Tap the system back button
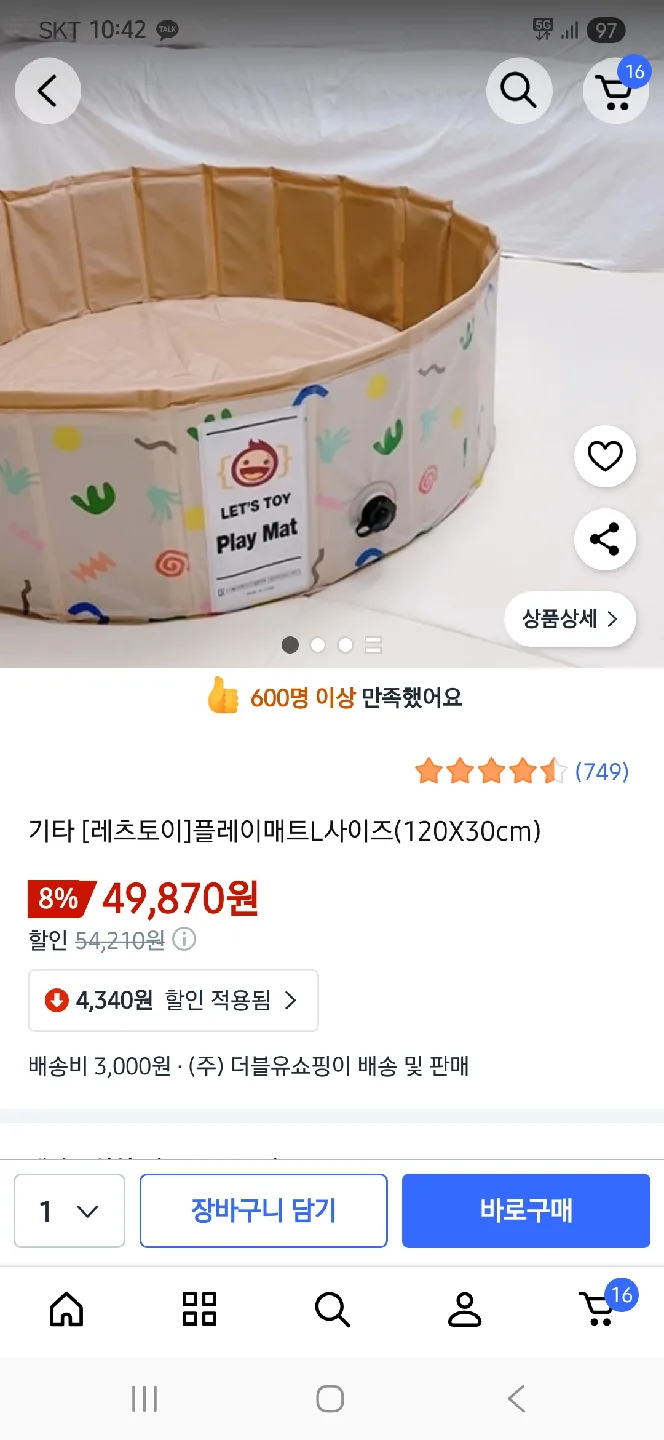This screenshot has height=1440, width=664. point(516,1398)
